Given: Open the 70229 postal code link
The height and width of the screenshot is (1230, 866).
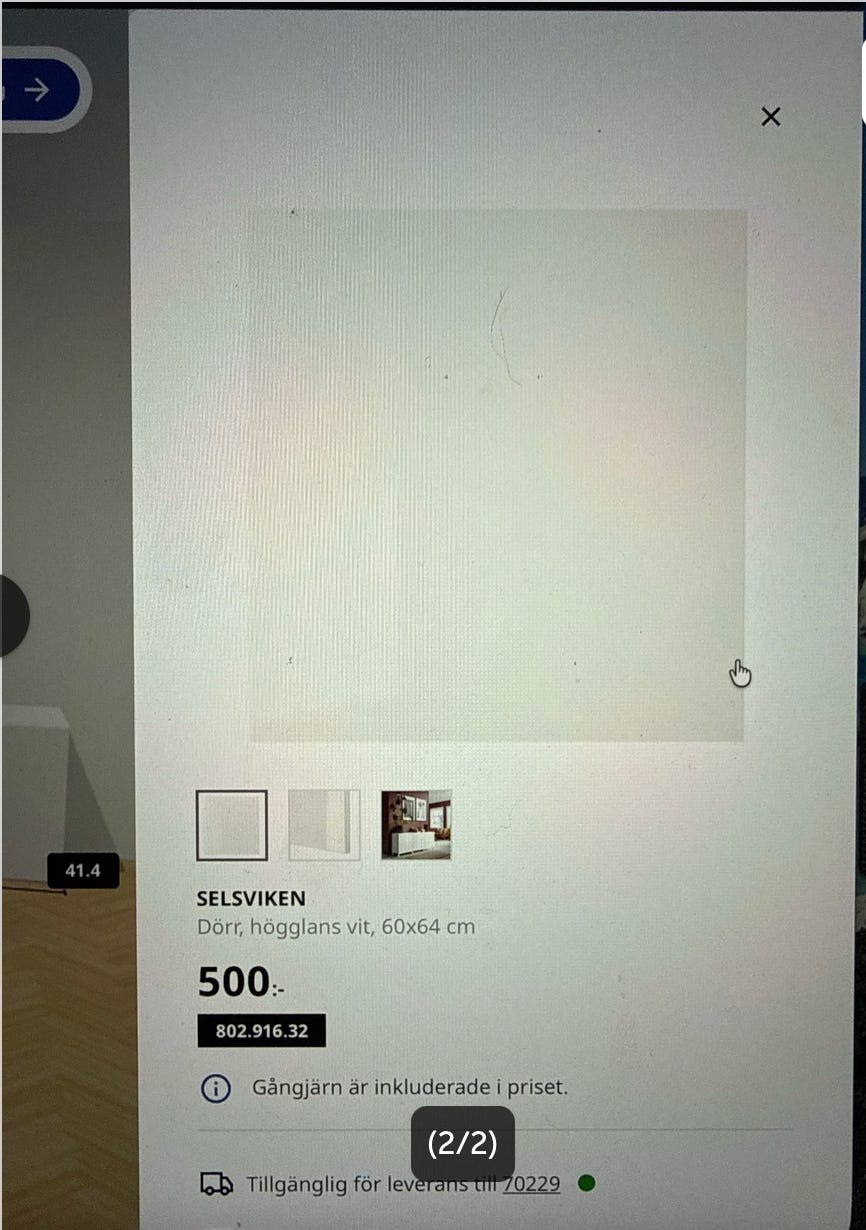Looking at the screenshot, I should click(x=533, y=1184).
